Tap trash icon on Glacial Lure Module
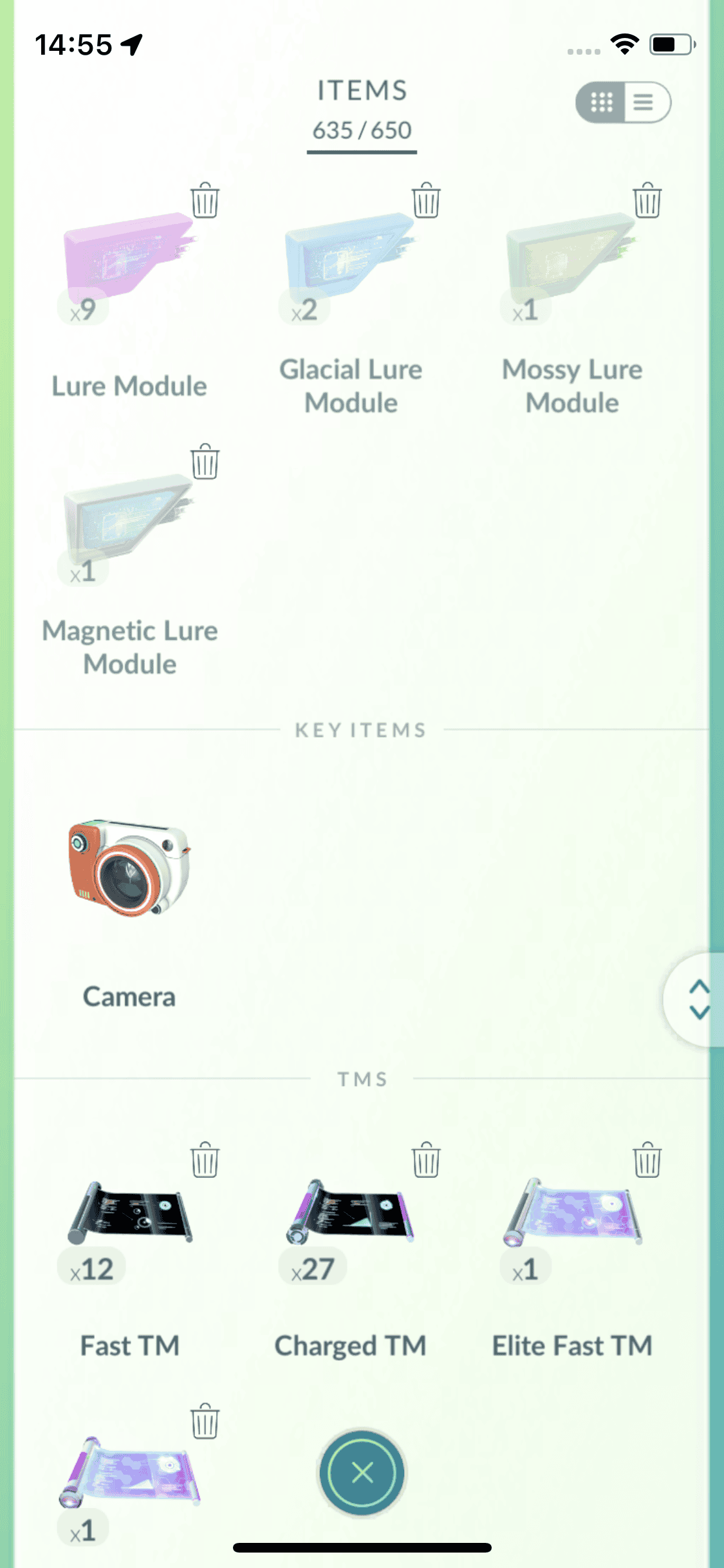The height and width of the screenshot is (1568, 724). point(426,201)
